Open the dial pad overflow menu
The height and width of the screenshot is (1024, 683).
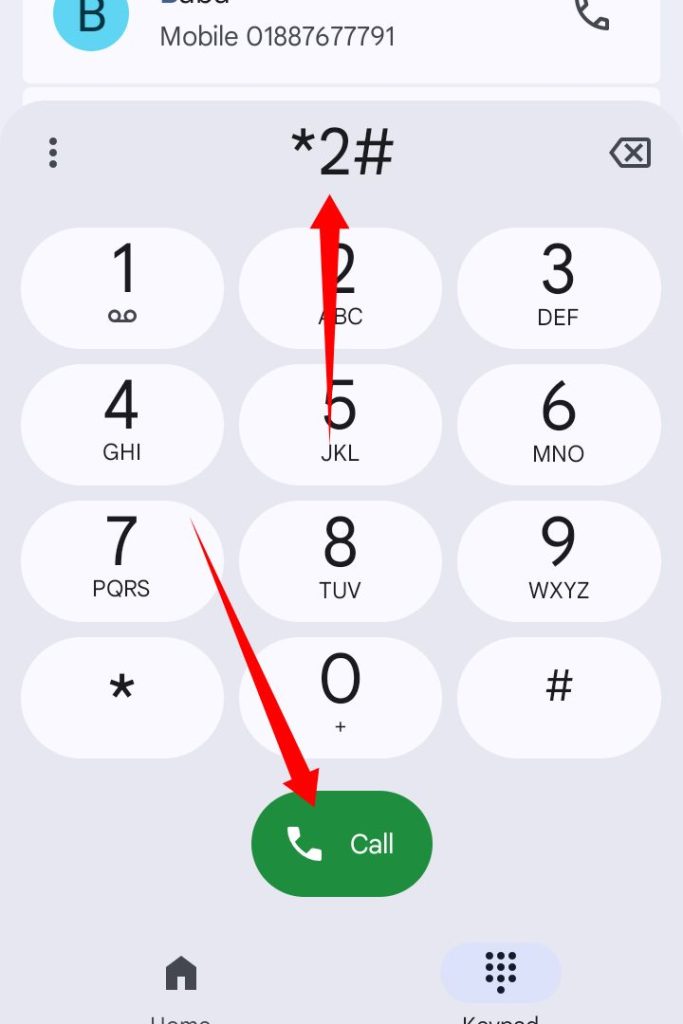(x=53, y=153)
